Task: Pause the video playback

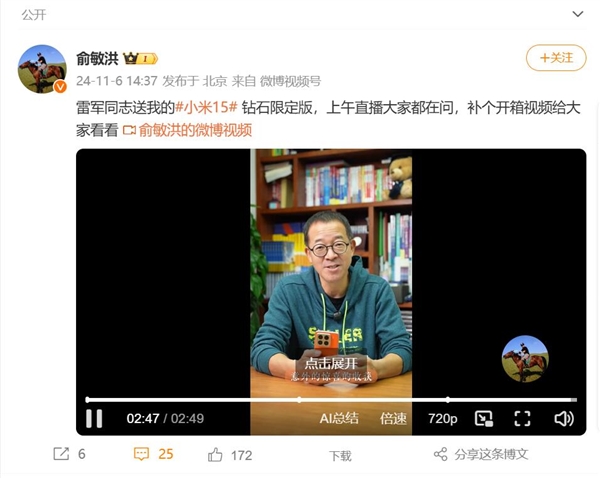Action: (94, 419)
